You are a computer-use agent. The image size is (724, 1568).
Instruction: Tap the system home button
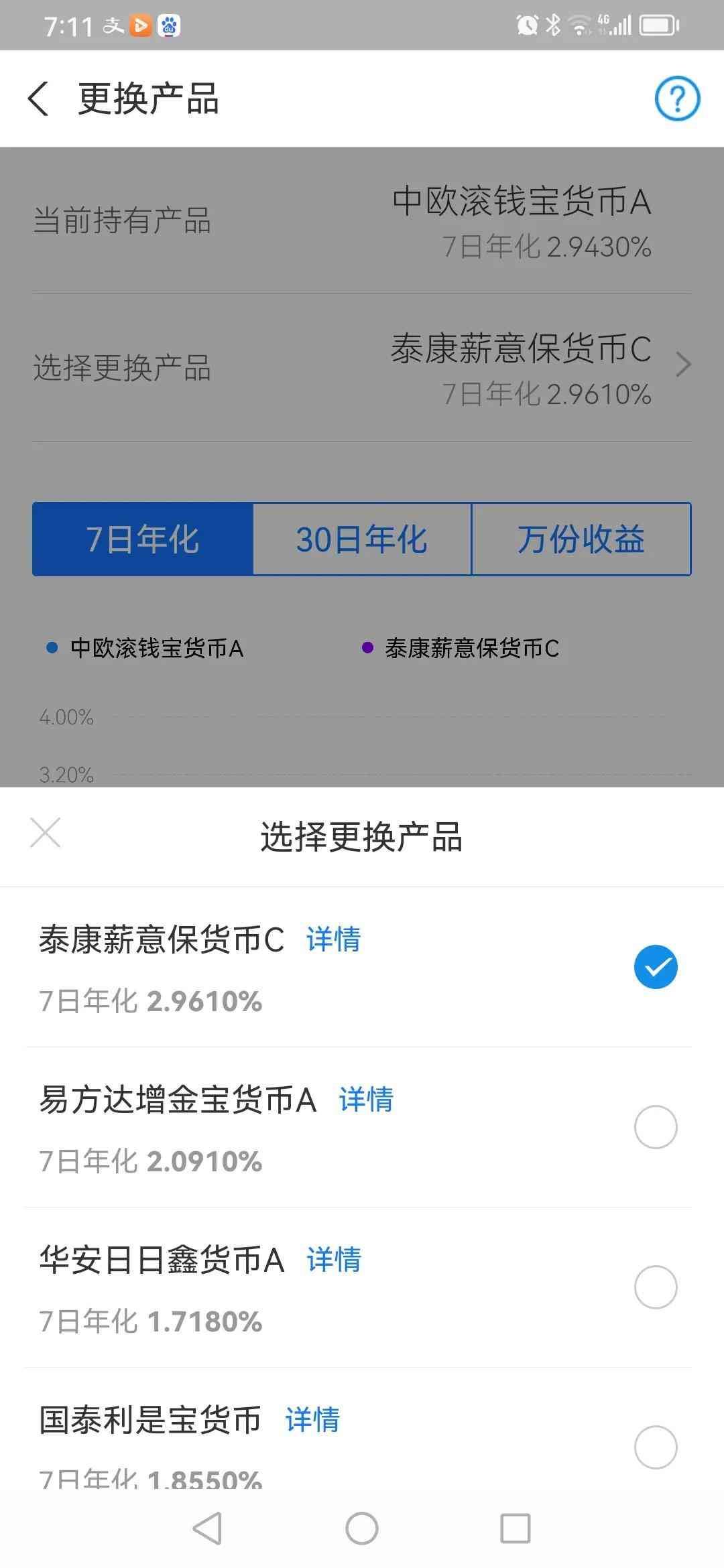coord(362,1529)
